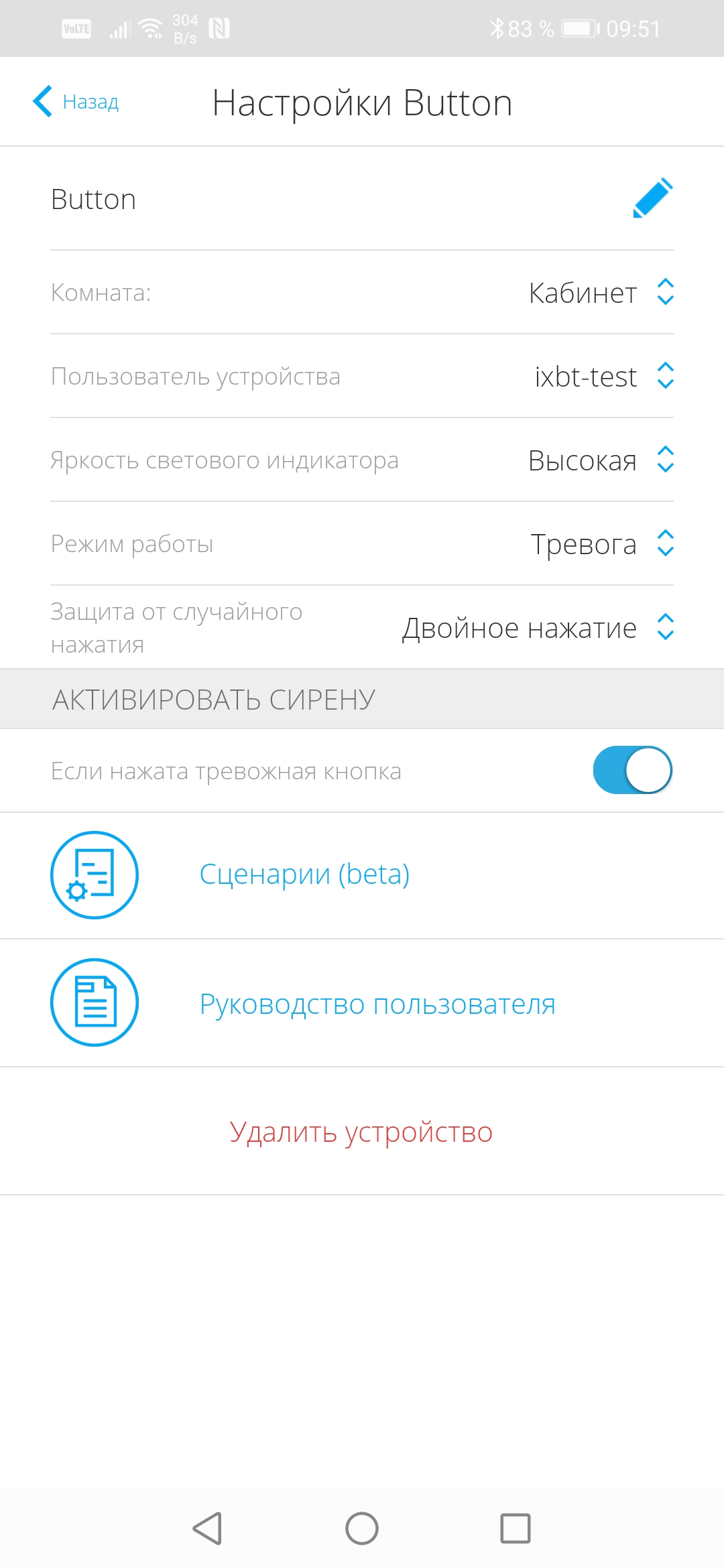724x1568 pixels.
Task: Open the recent apps overview
Action: [516, 1528]
